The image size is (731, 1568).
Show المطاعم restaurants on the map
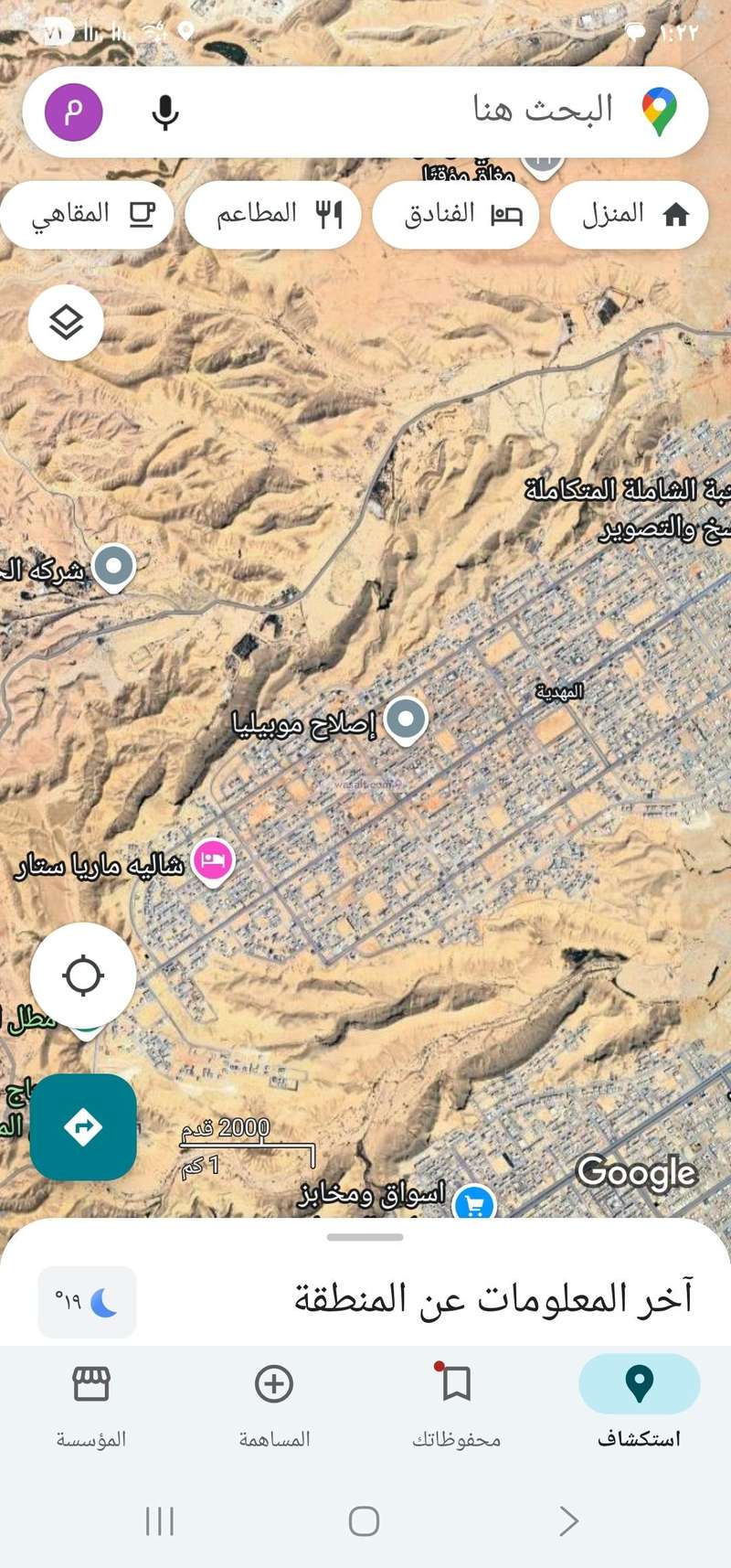pyautogui.click(x=273, y=215)
